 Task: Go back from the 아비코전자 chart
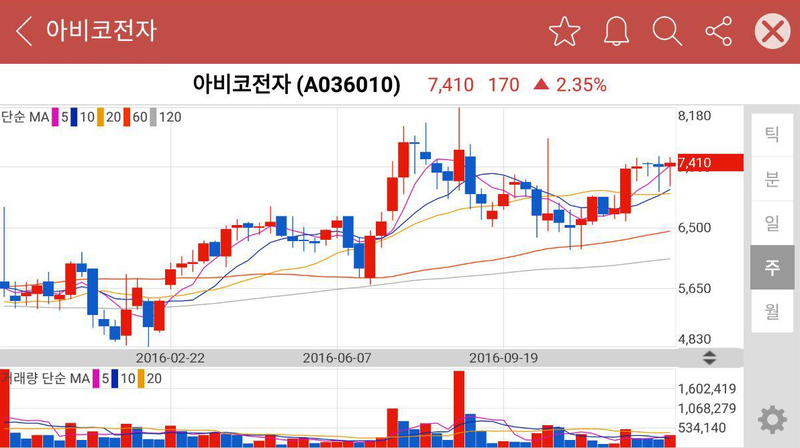pyautogui.click(x=24, y=31)
